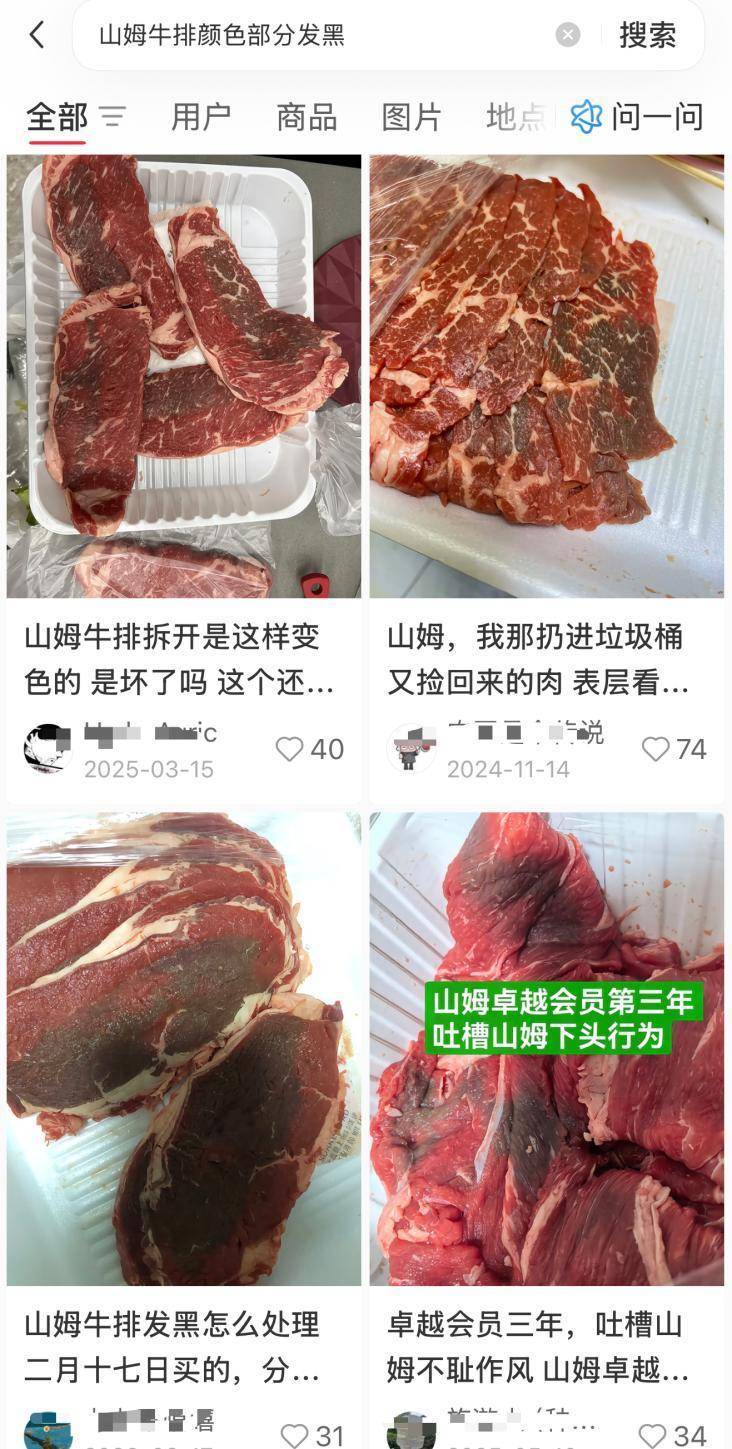732x1449 pixels.
Task: Like the post with 40 likes
Action: point(290,749)
